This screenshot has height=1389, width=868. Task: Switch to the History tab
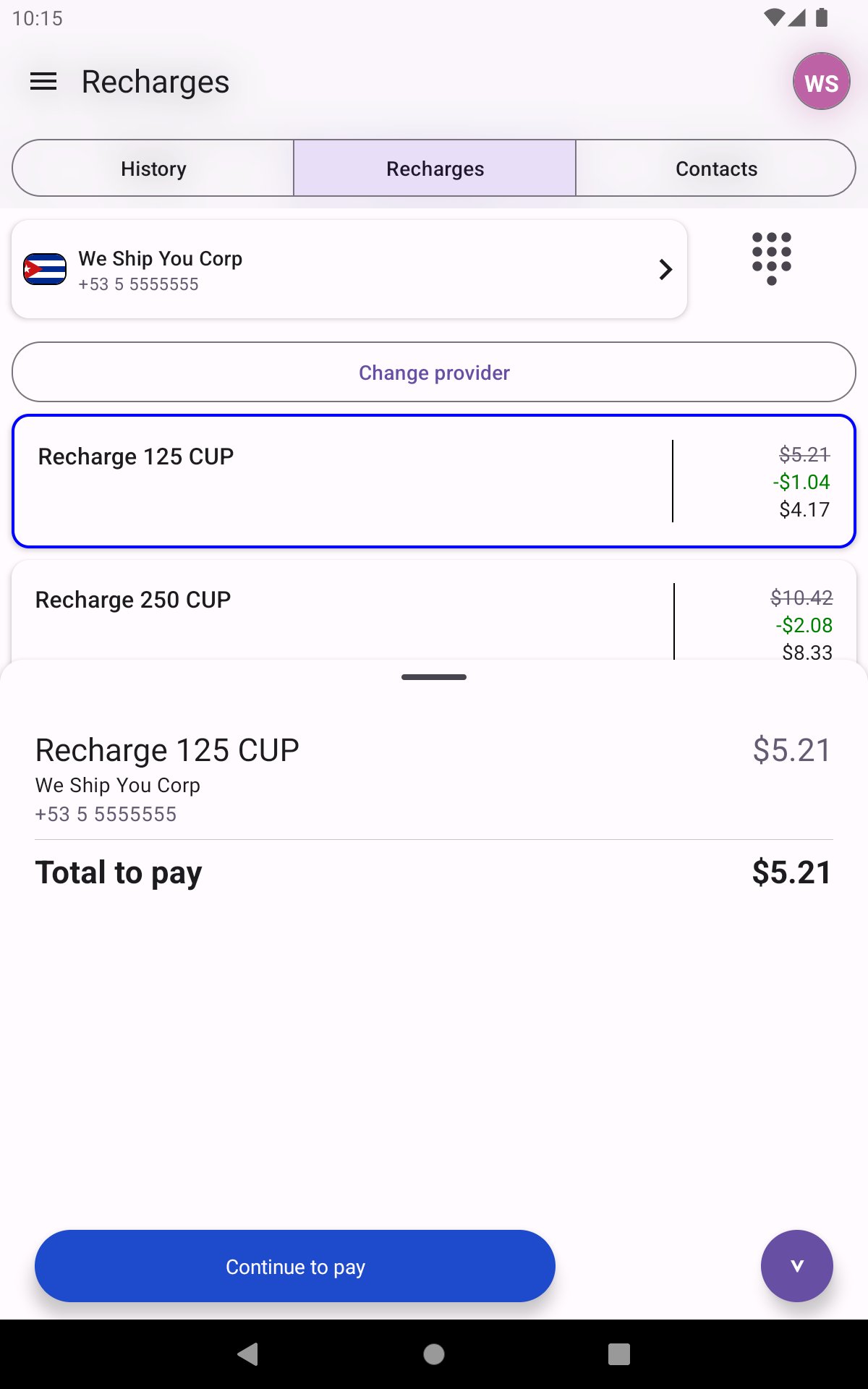point(153,168)
